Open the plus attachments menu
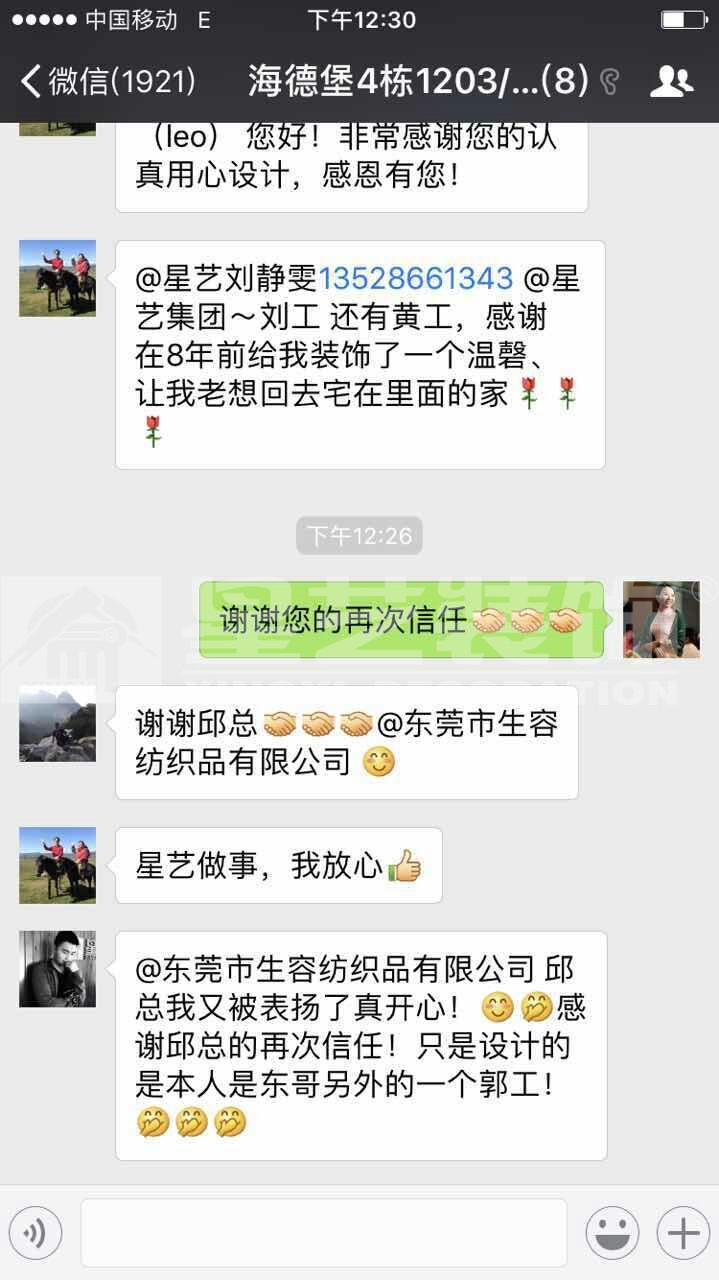The image size is (719, 1280). pyautogui.click(x=683, y=1233)
